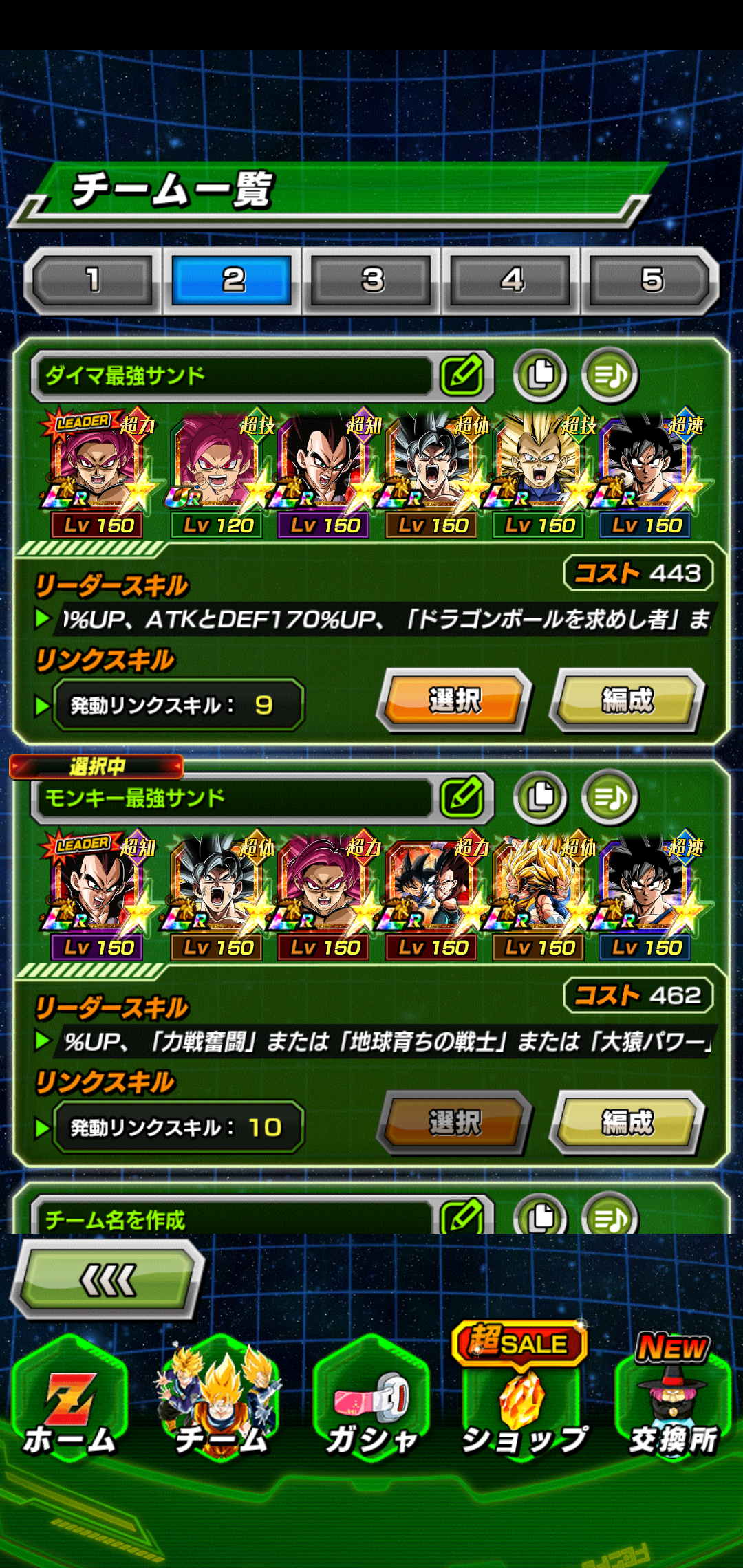Switch to team page 1
This screenshot has width=743, height=1568.
point(93,280)
